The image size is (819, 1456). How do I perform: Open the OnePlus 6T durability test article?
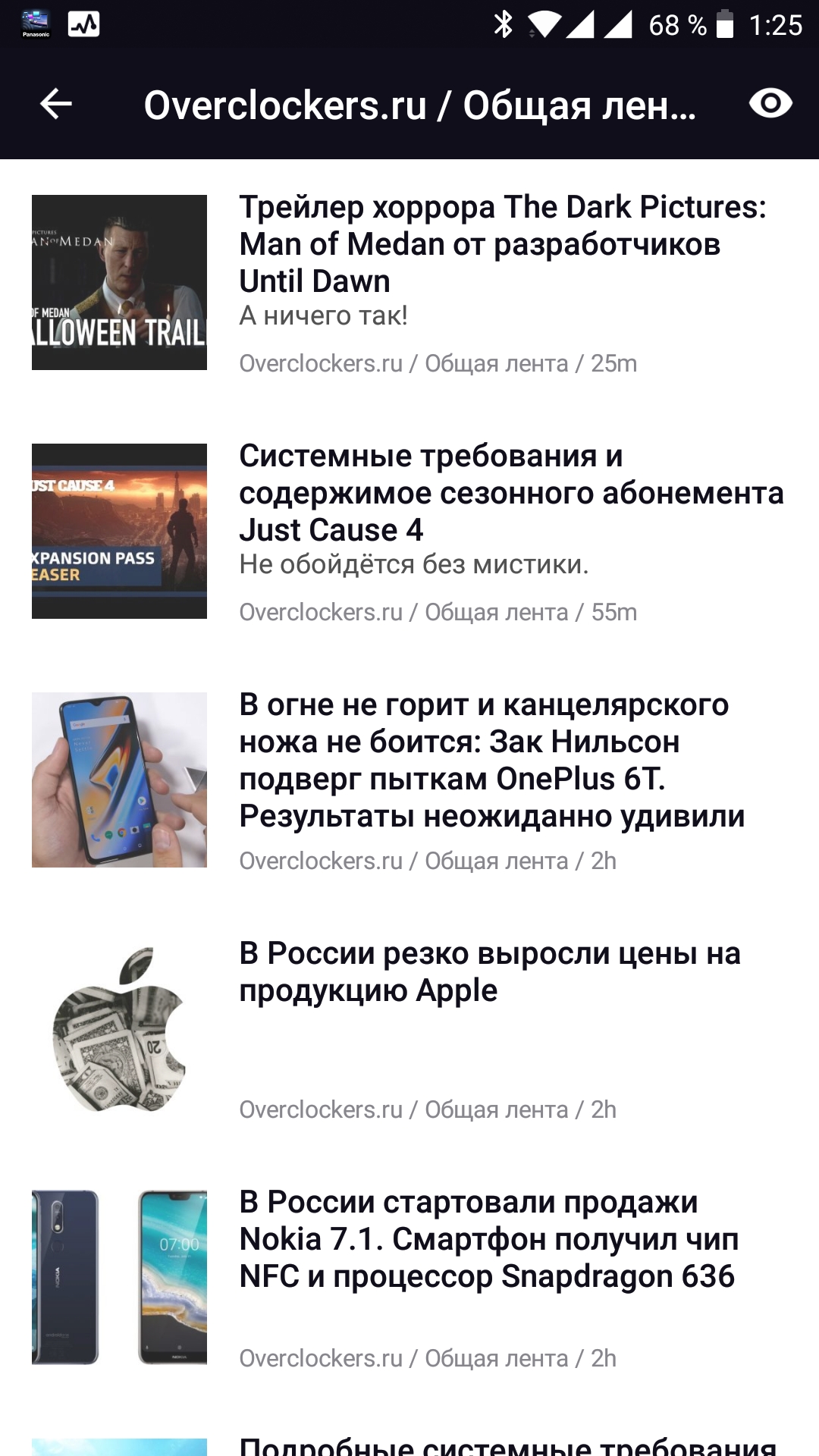[x=491, y=760]
